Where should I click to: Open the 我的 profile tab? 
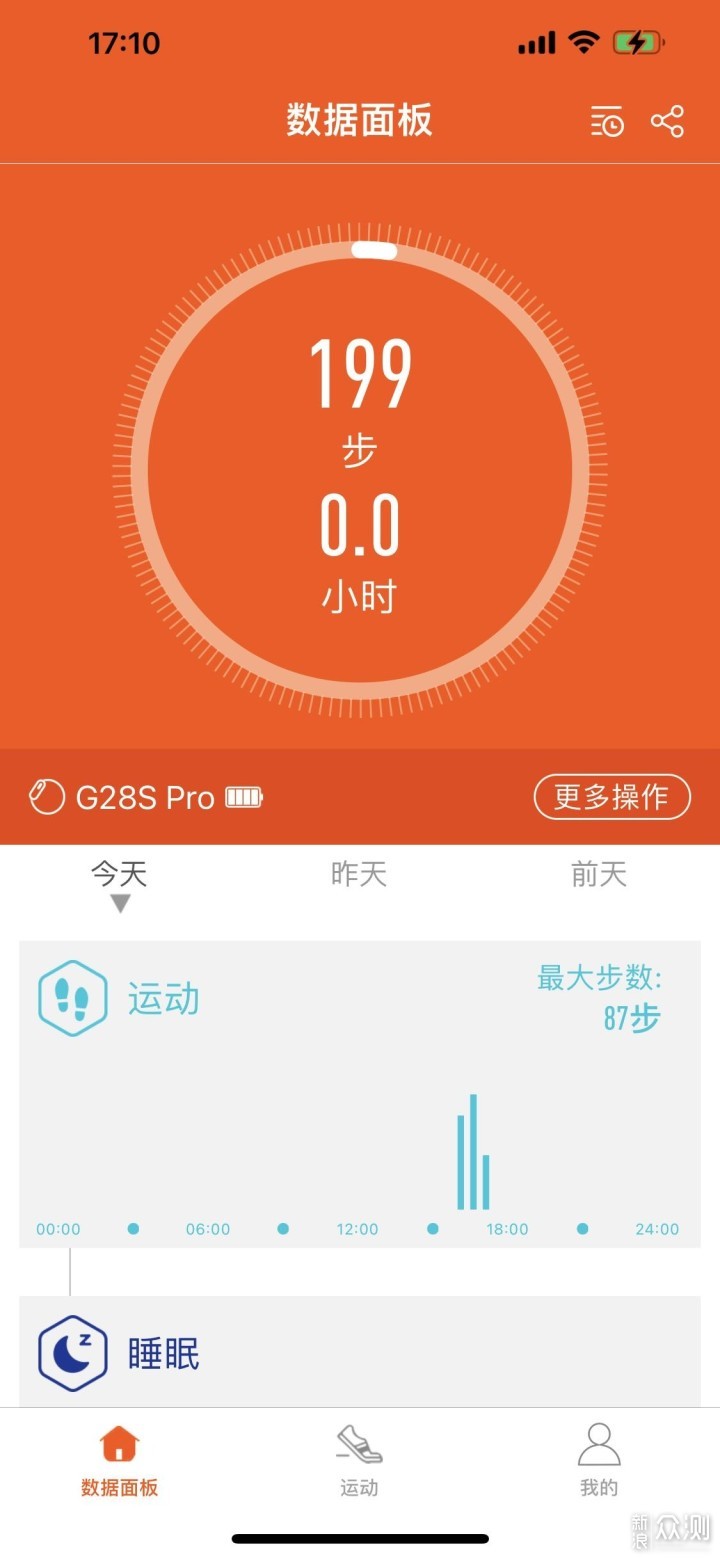(x=599, y=1461)
